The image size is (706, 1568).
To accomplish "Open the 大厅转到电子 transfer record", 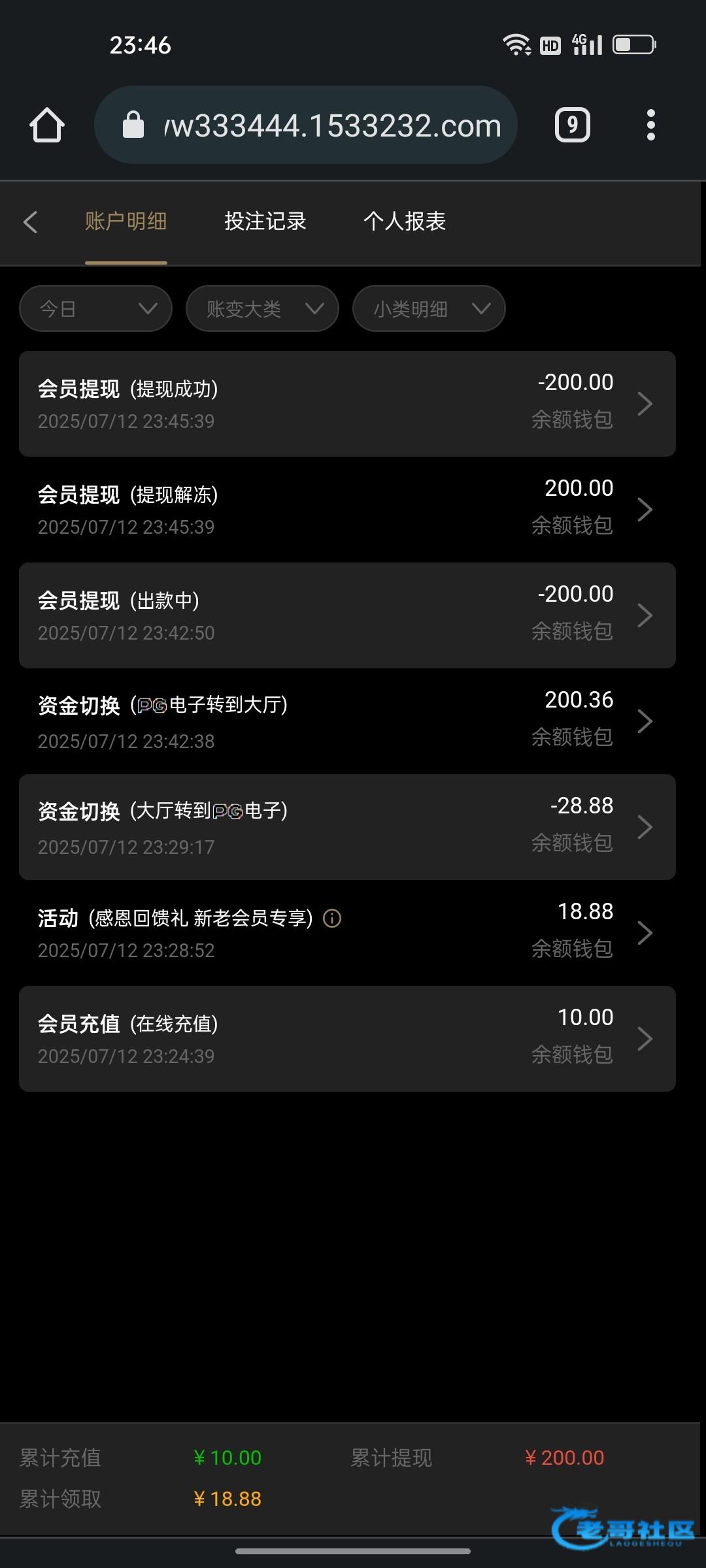I will [346, 827].
